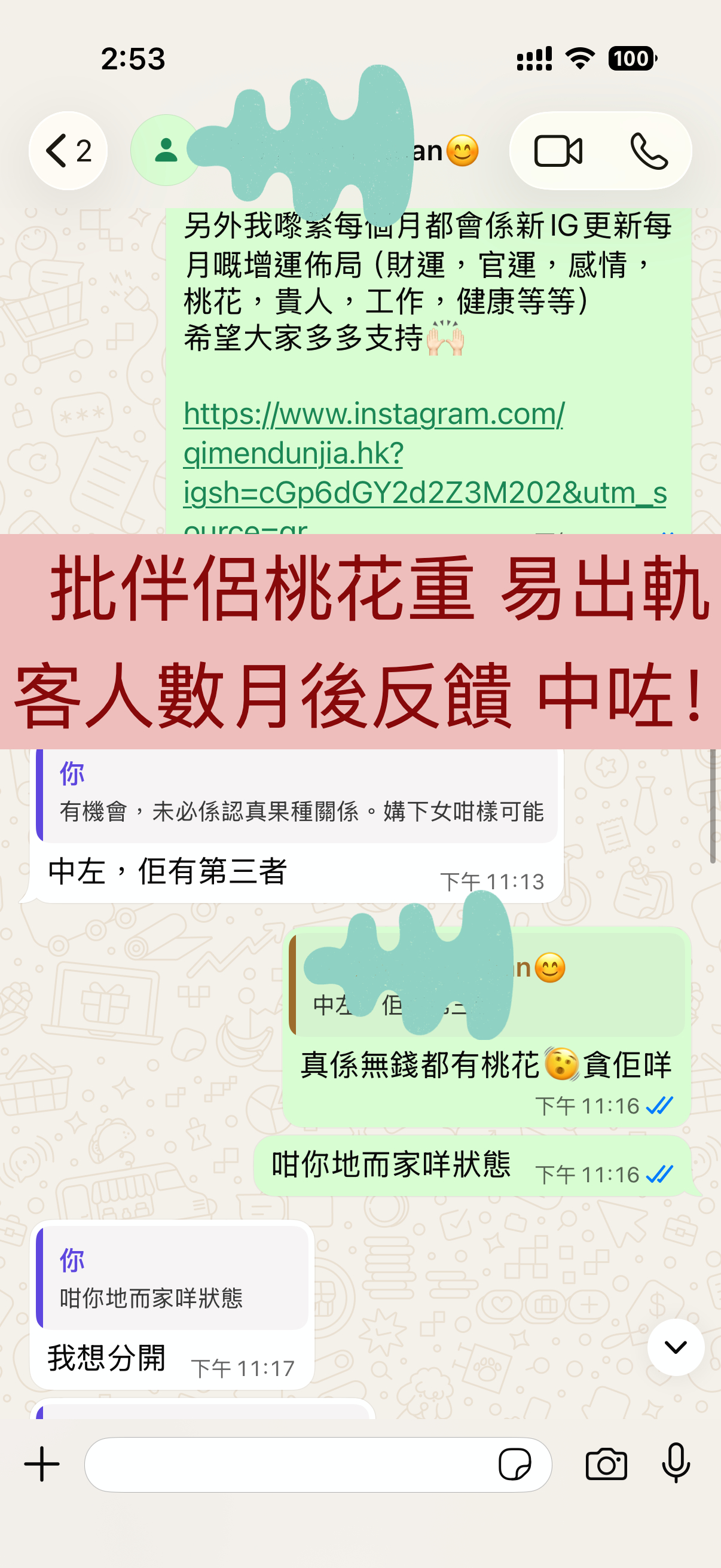Screen dimensions: 721x1568
Task: Open the Instagram qimendunjia.hk link
Action: click(373, 452)
